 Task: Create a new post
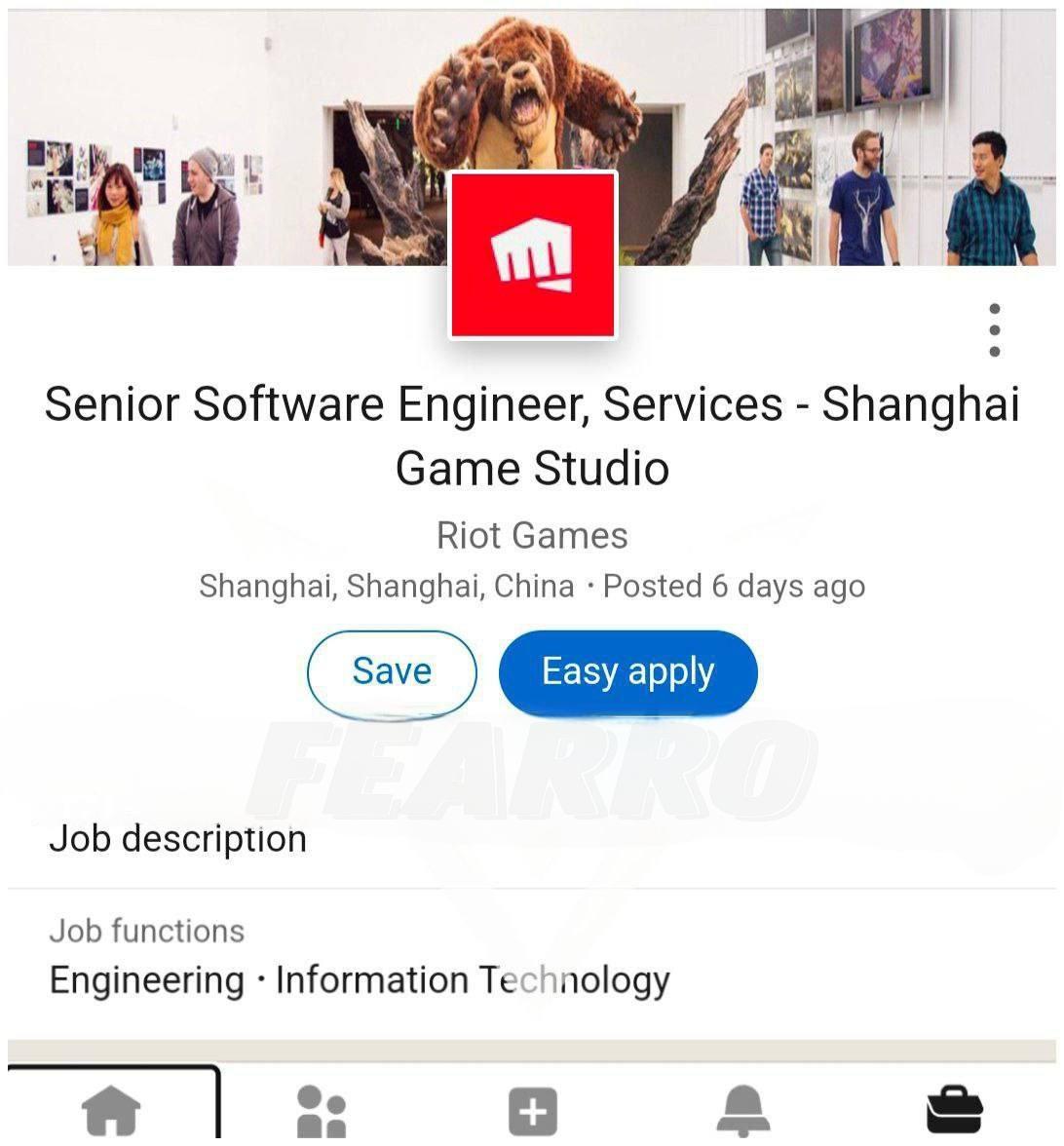(533, 1111)
